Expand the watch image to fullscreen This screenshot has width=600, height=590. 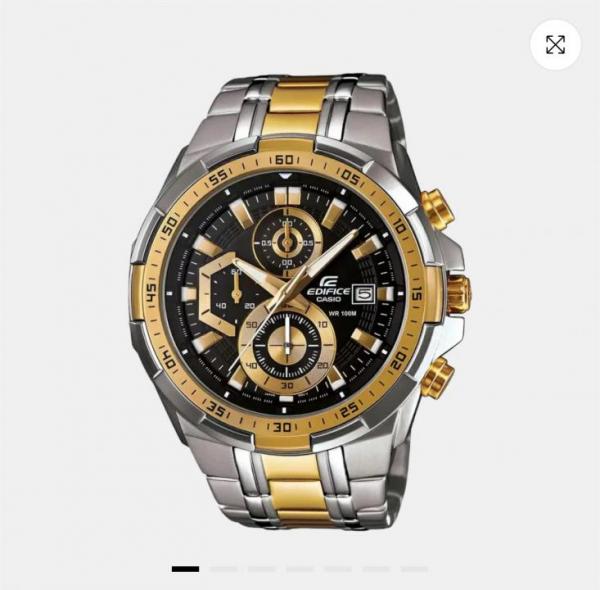pos(555,44)
